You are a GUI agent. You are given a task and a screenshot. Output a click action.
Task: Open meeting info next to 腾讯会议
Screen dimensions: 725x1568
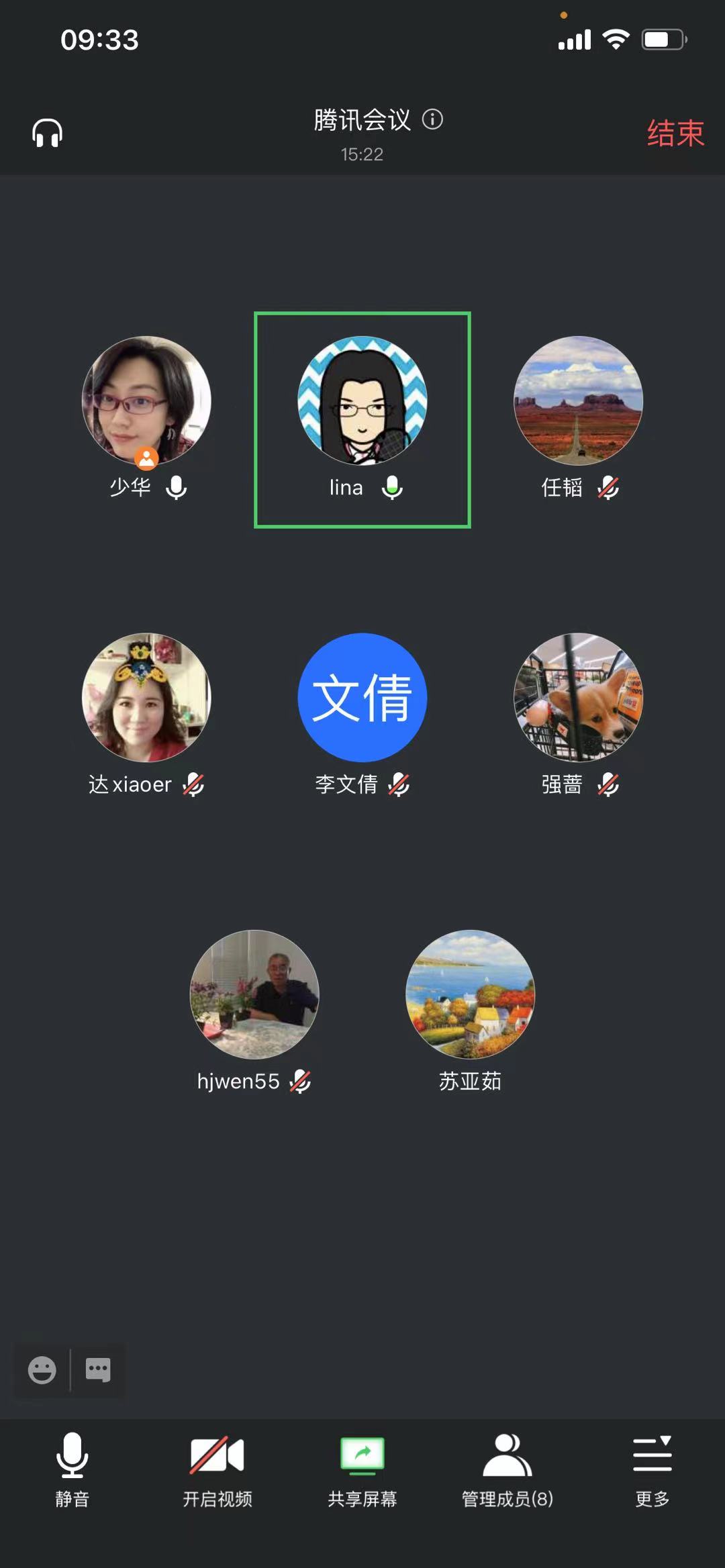coord(432,119)
